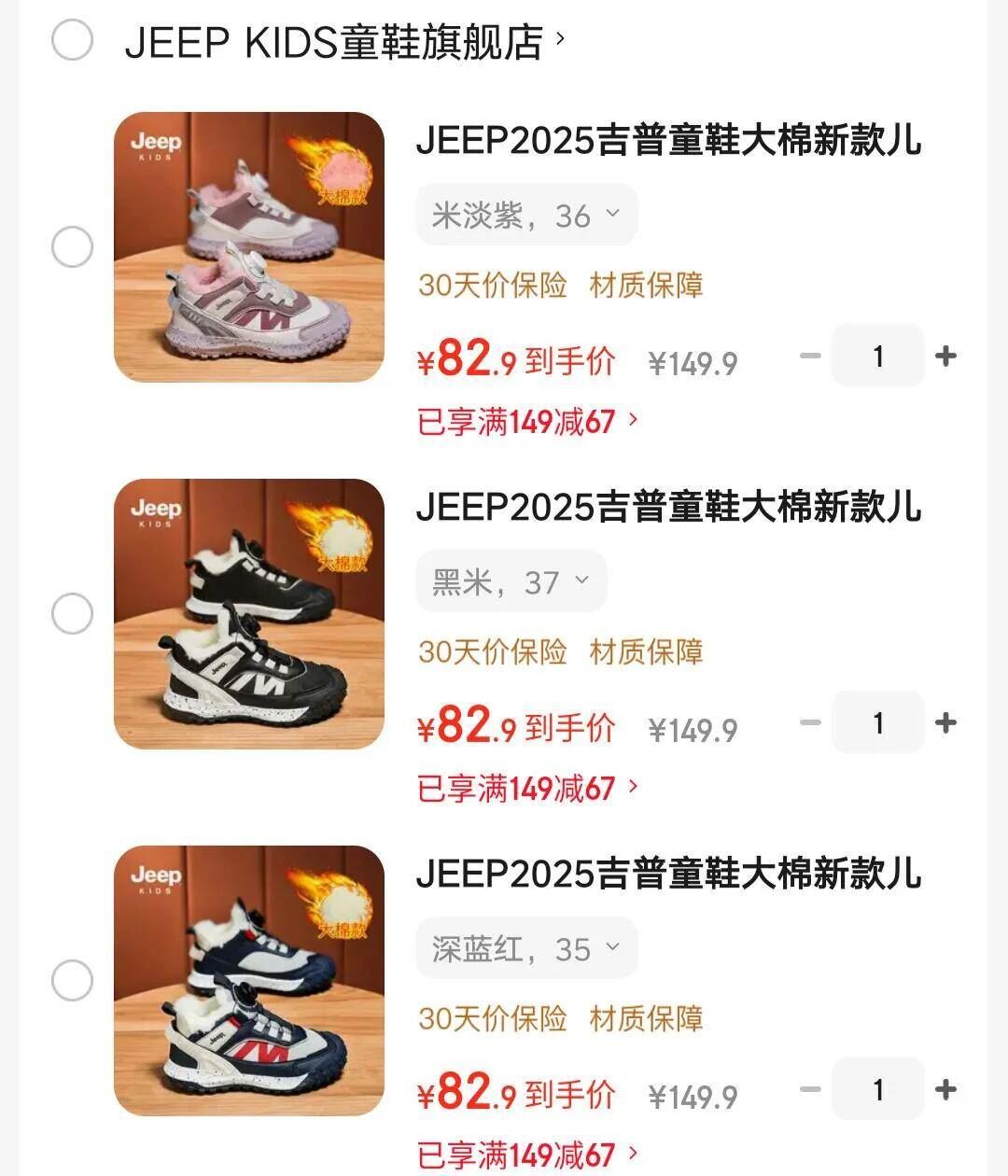Viewport: 1008px width, 1176px height.
Task: Select the 黑米 size 37 shoe item
Action: point(72,614)
